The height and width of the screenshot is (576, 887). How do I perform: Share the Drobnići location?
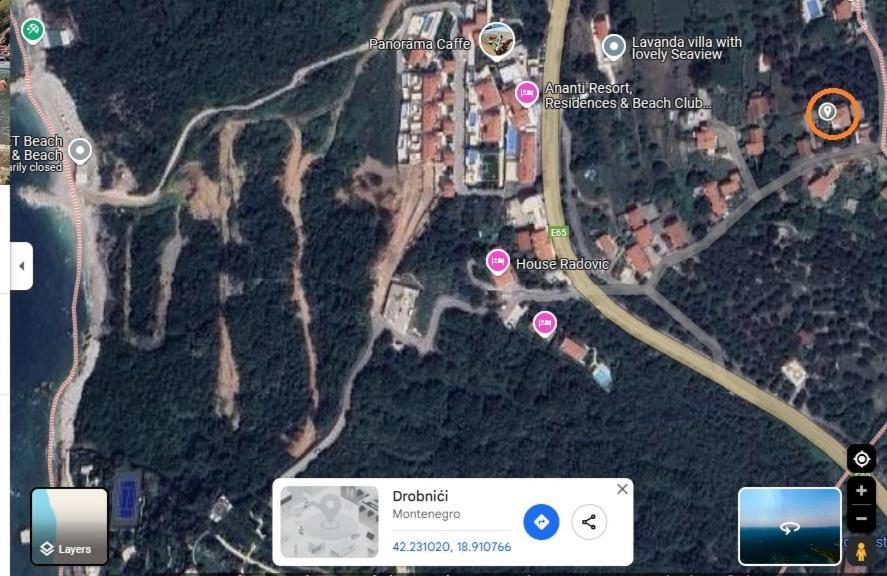tap(589, 522)
